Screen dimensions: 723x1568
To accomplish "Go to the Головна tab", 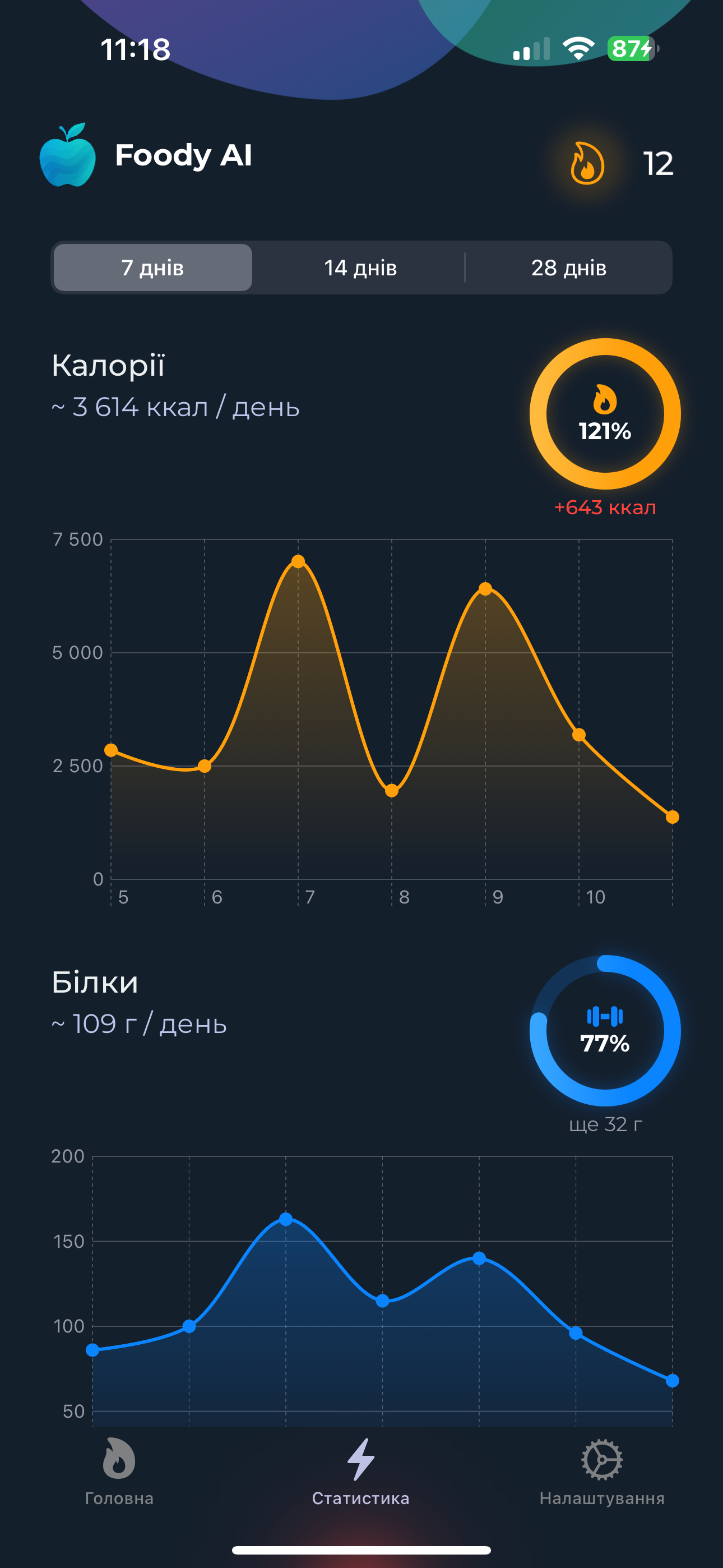I will (x=119, y=1472).
